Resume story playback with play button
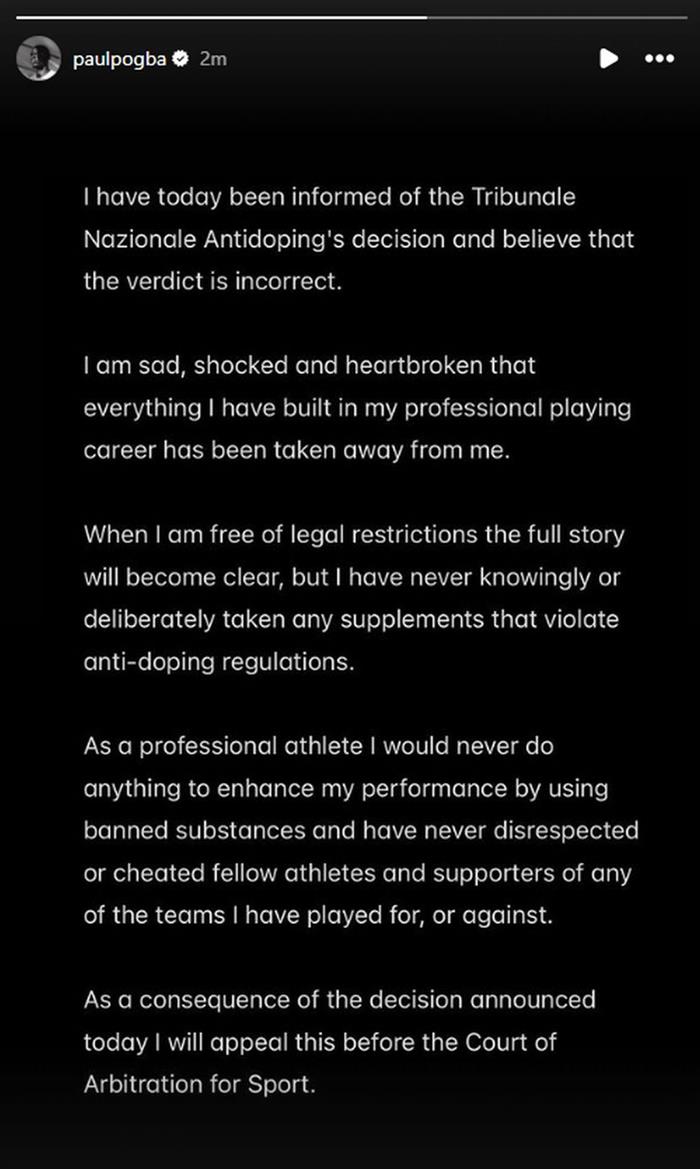Image resolution: width=700 pixels, height=1169 pixels. pyautogui.click(x=608, y=58)
